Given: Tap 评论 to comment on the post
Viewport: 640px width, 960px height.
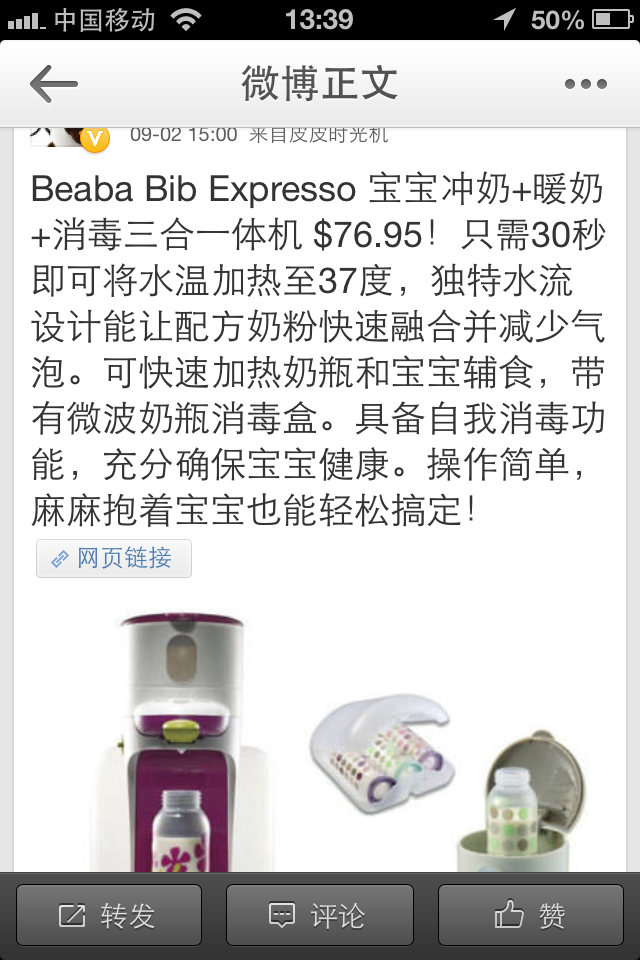Looking at the screenshot, I should tap(319, 915).
